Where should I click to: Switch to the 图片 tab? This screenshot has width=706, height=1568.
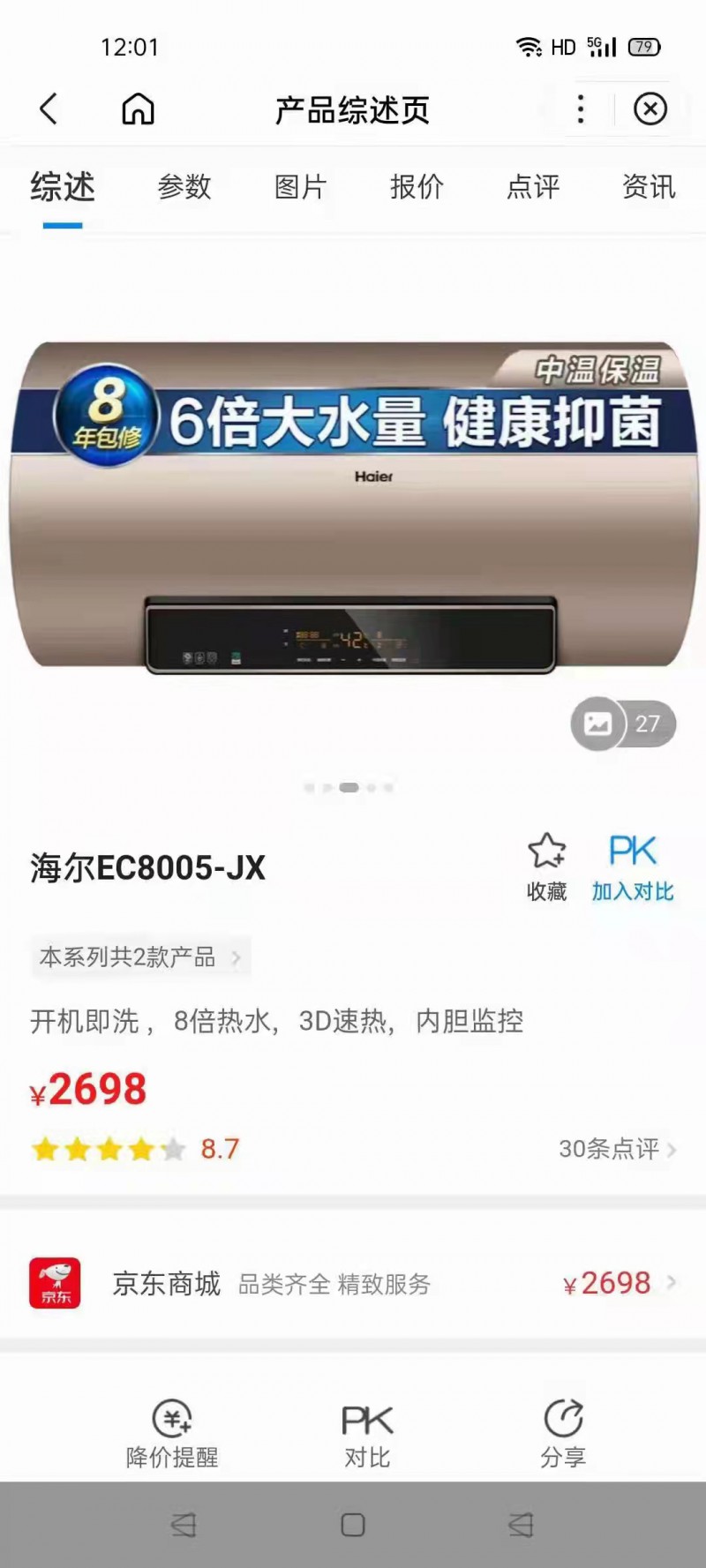300,187
